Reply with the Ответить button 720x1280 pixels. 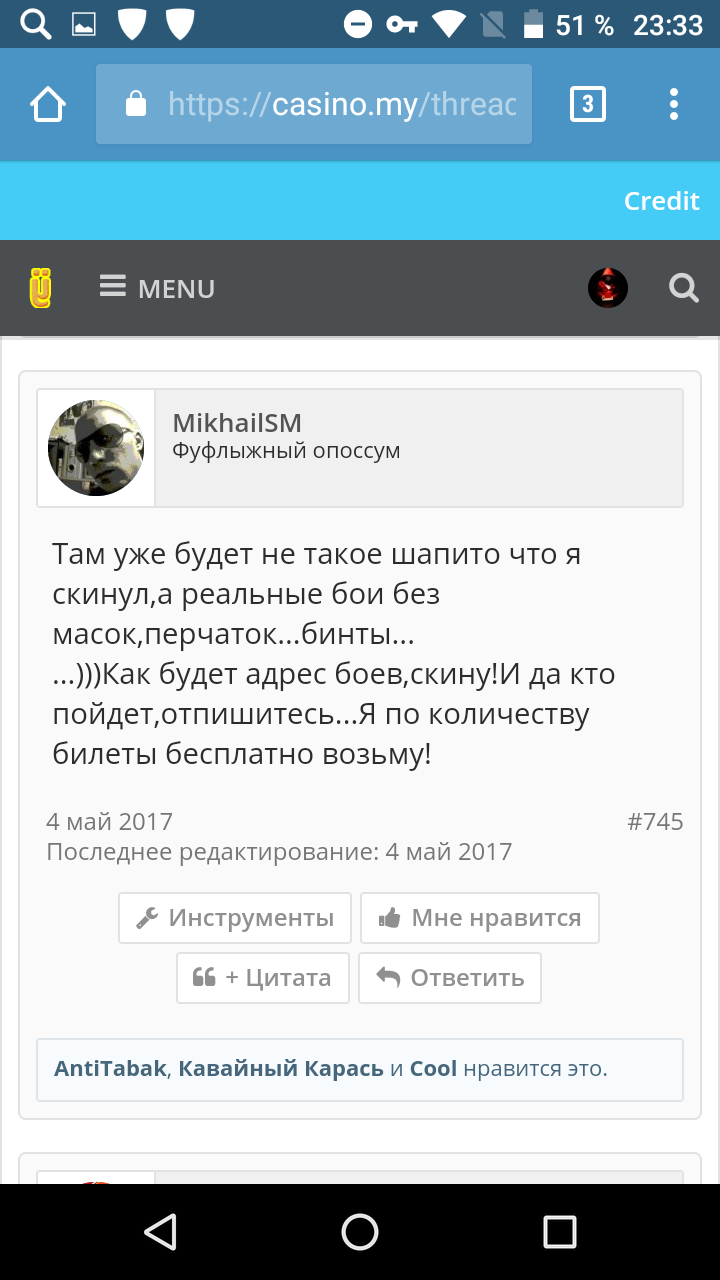(450, 978)
